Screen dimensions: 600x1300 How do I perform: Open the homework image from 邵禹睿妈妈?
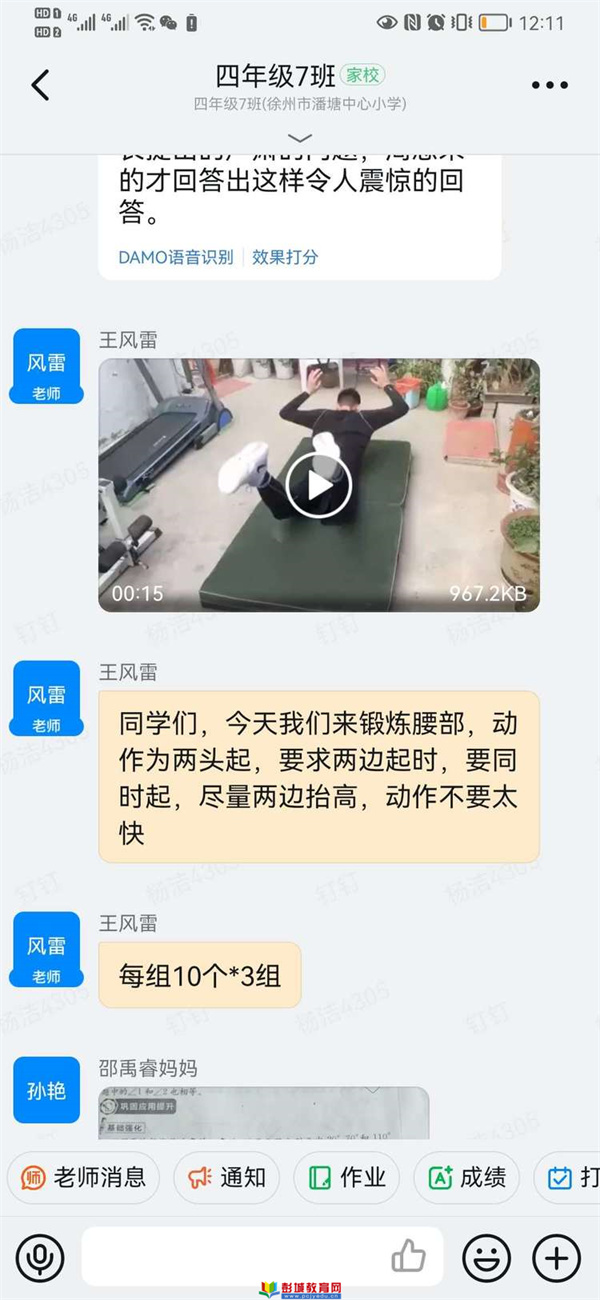tap(263, 1113)
